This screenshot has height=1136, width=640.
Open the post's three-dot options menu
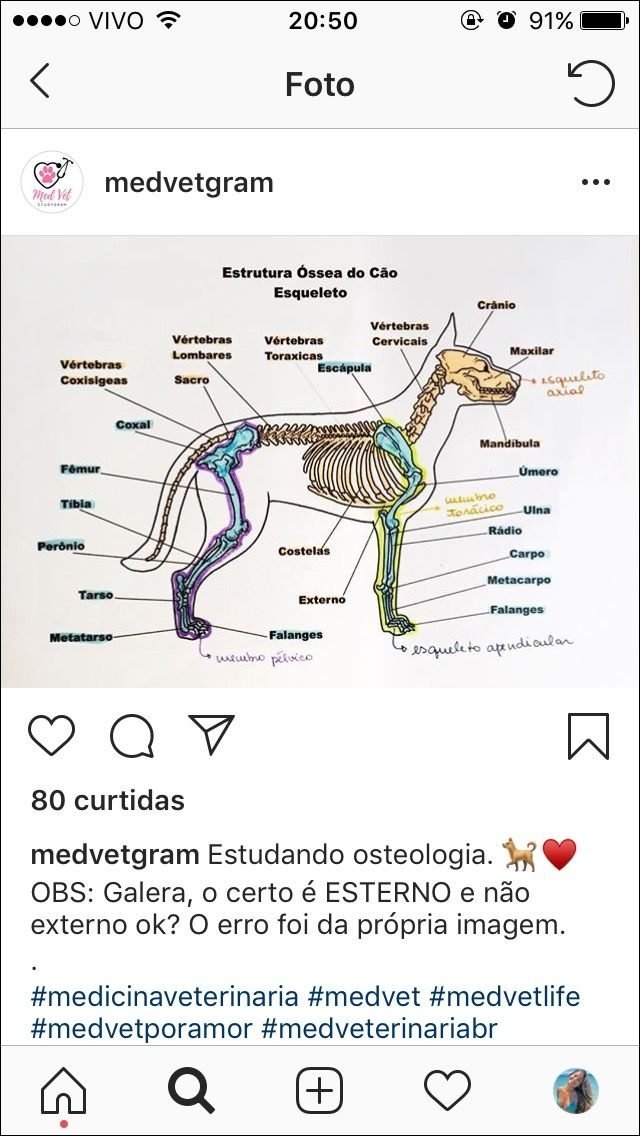[595, 183]
